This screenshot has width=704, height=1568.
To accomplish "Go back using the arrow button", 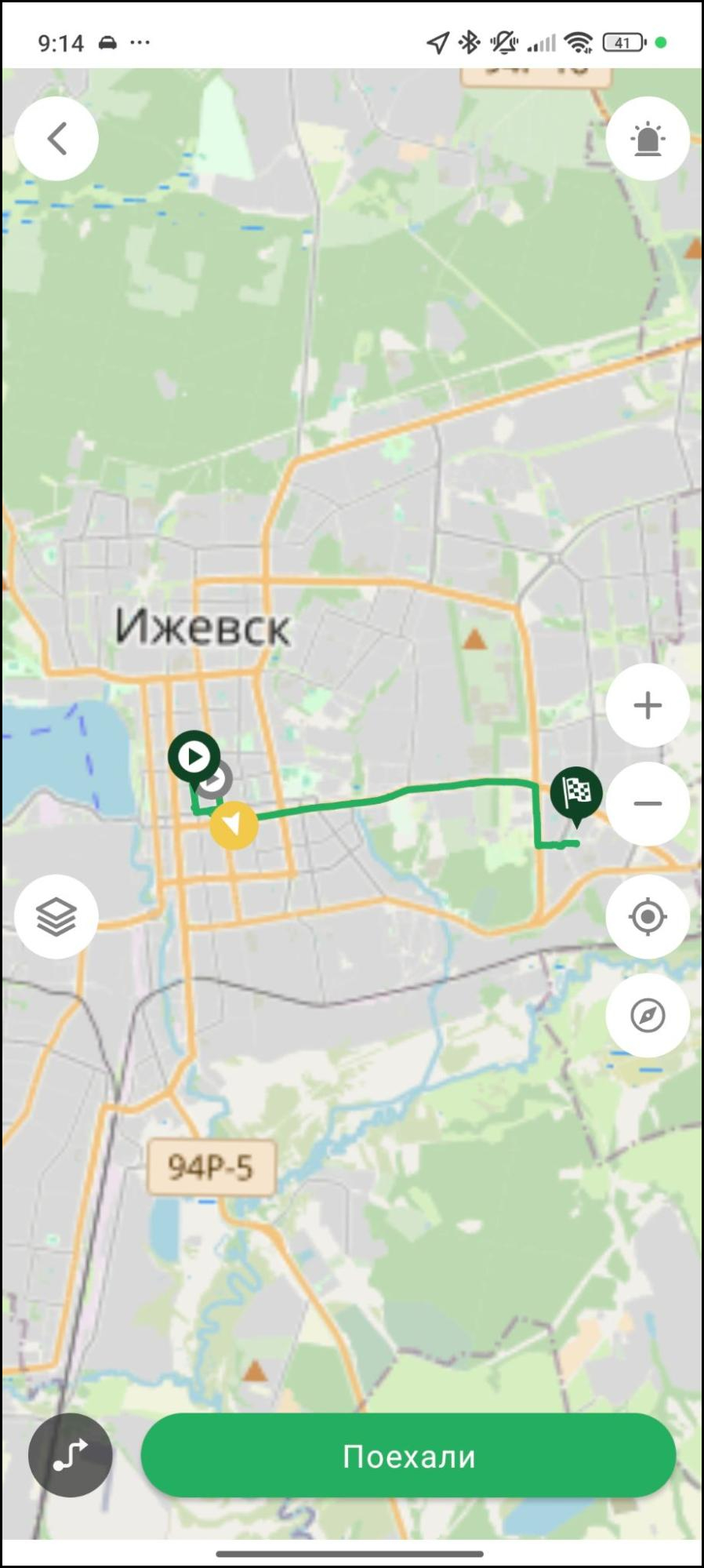I will pyautogui.click(x=56, y=139).
